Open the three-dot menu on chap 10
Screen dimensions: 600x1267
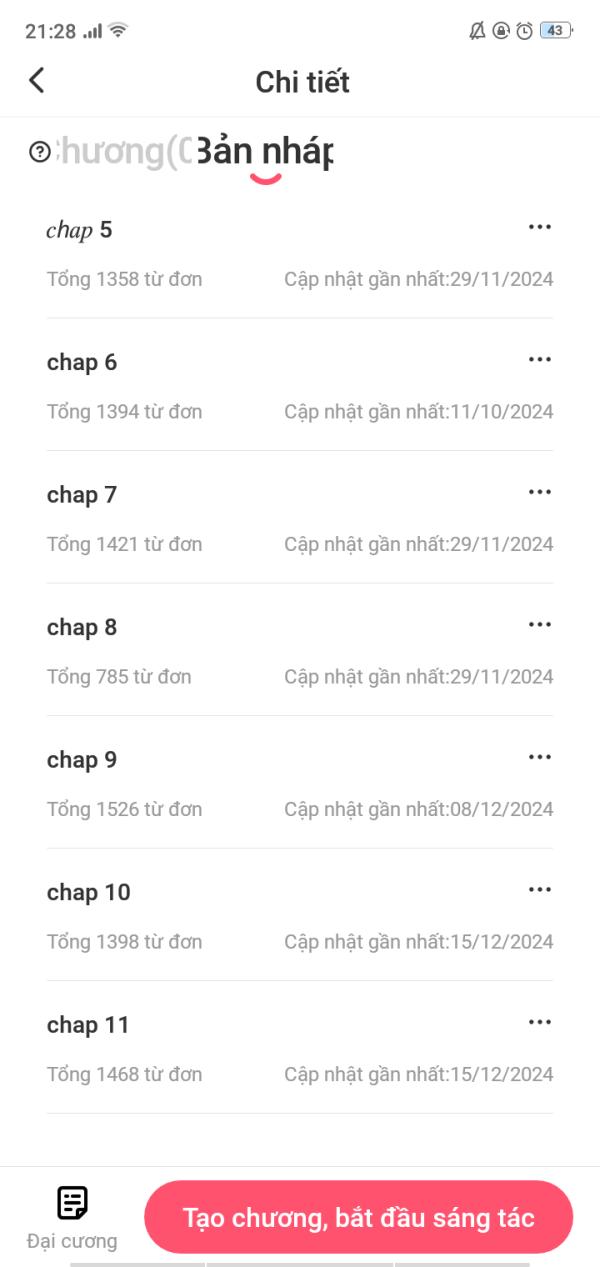[x=539, y=890]
